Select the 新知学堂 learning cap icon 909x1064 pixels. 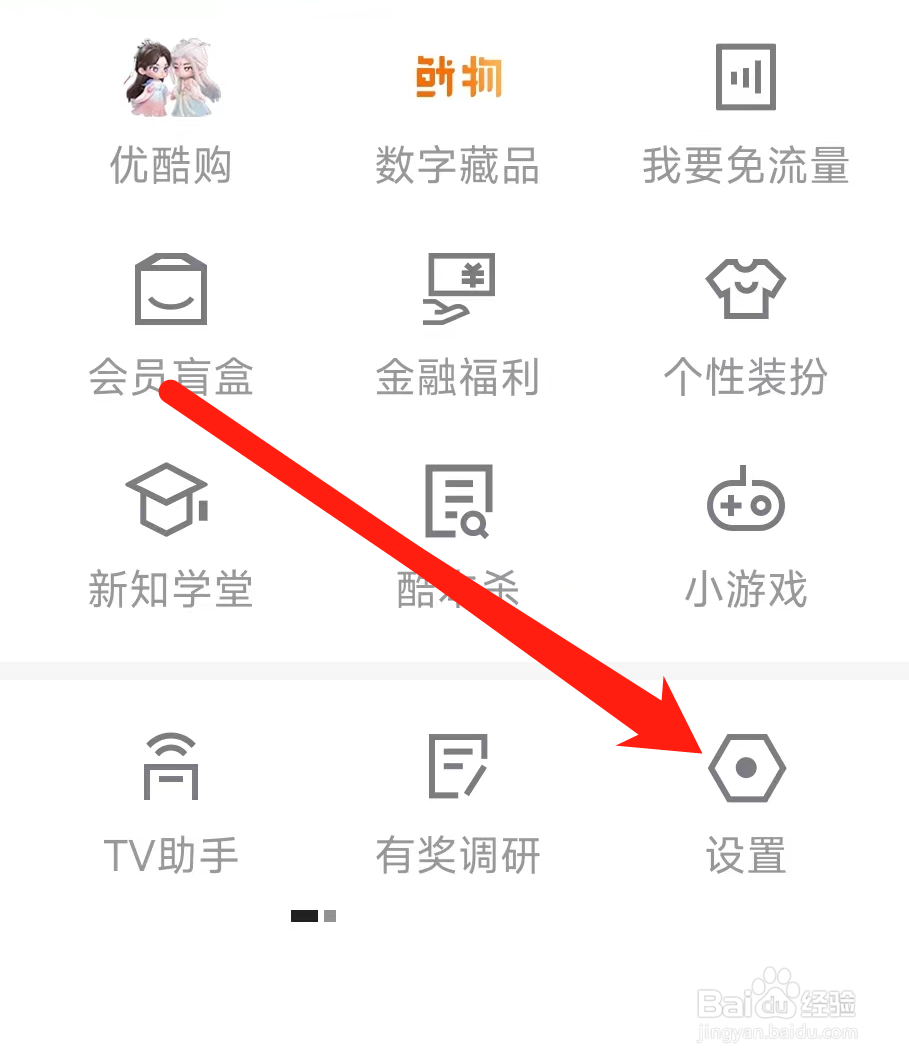coord(170,500)
